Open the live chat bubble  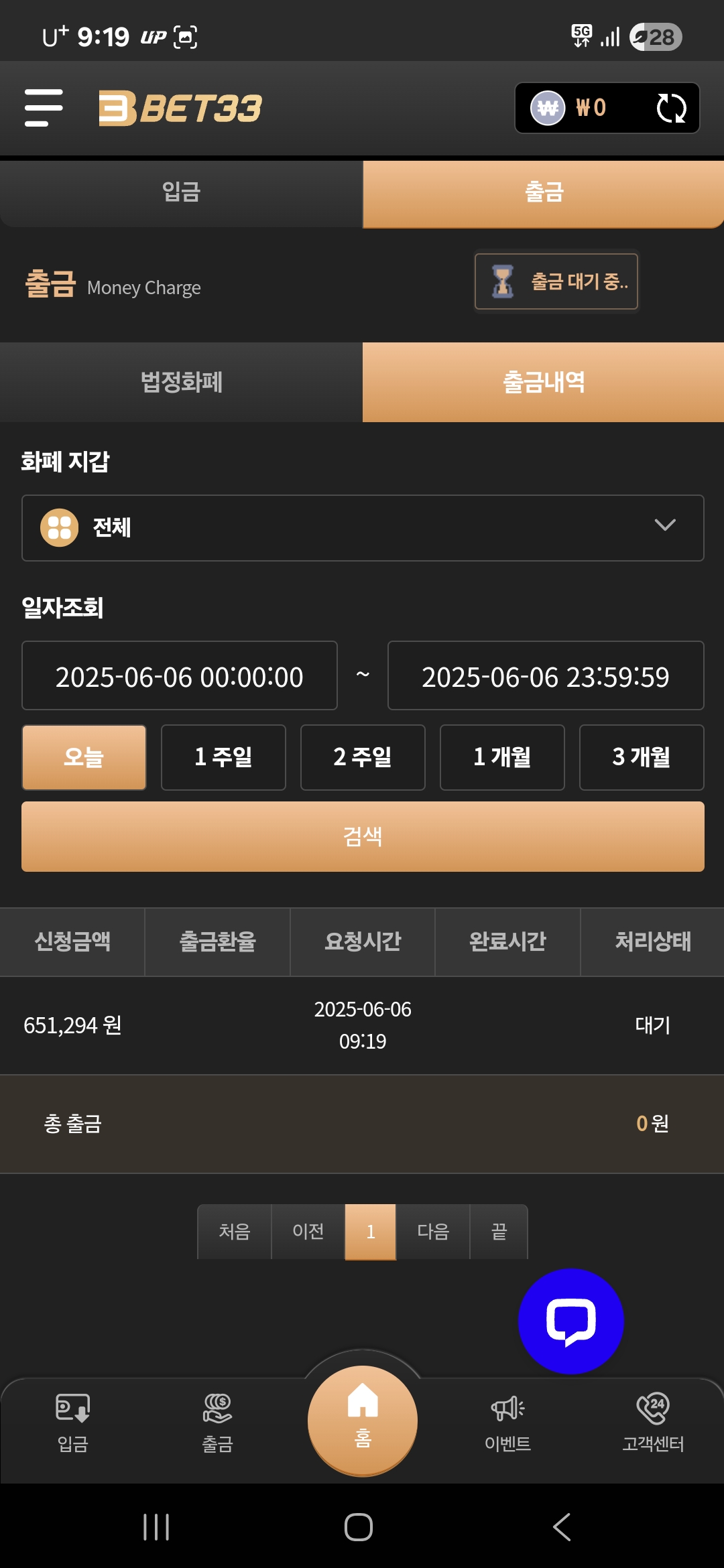tap(571, 1321)
